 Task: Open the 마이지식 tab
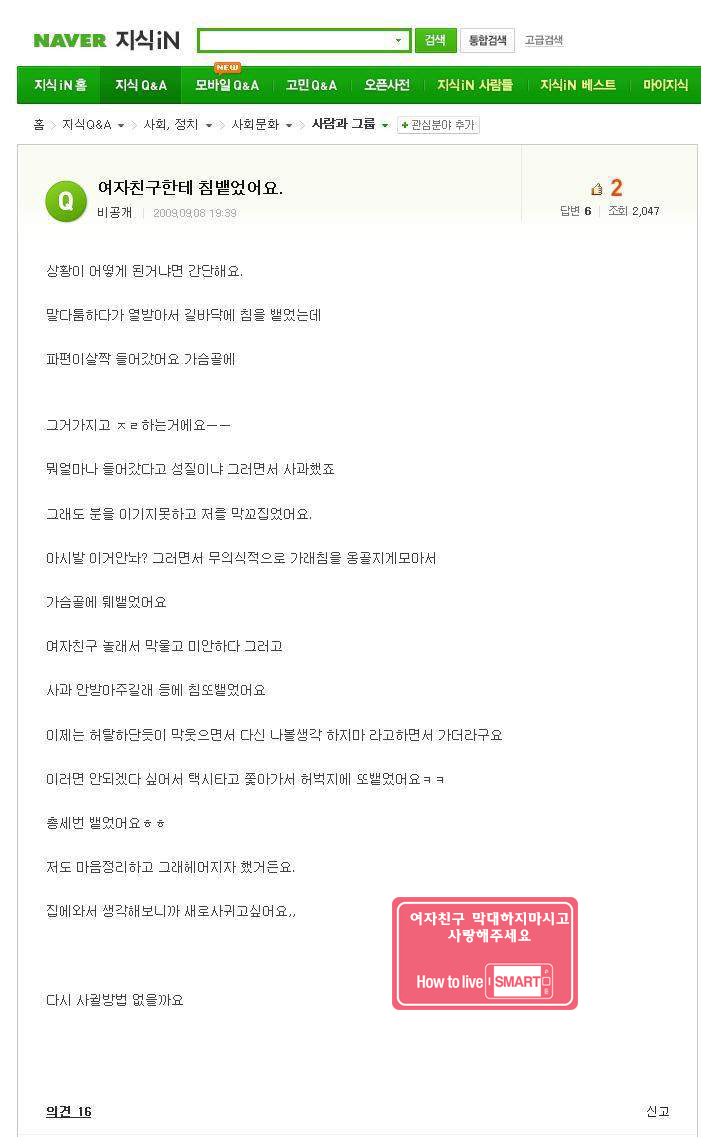(665, 85)
